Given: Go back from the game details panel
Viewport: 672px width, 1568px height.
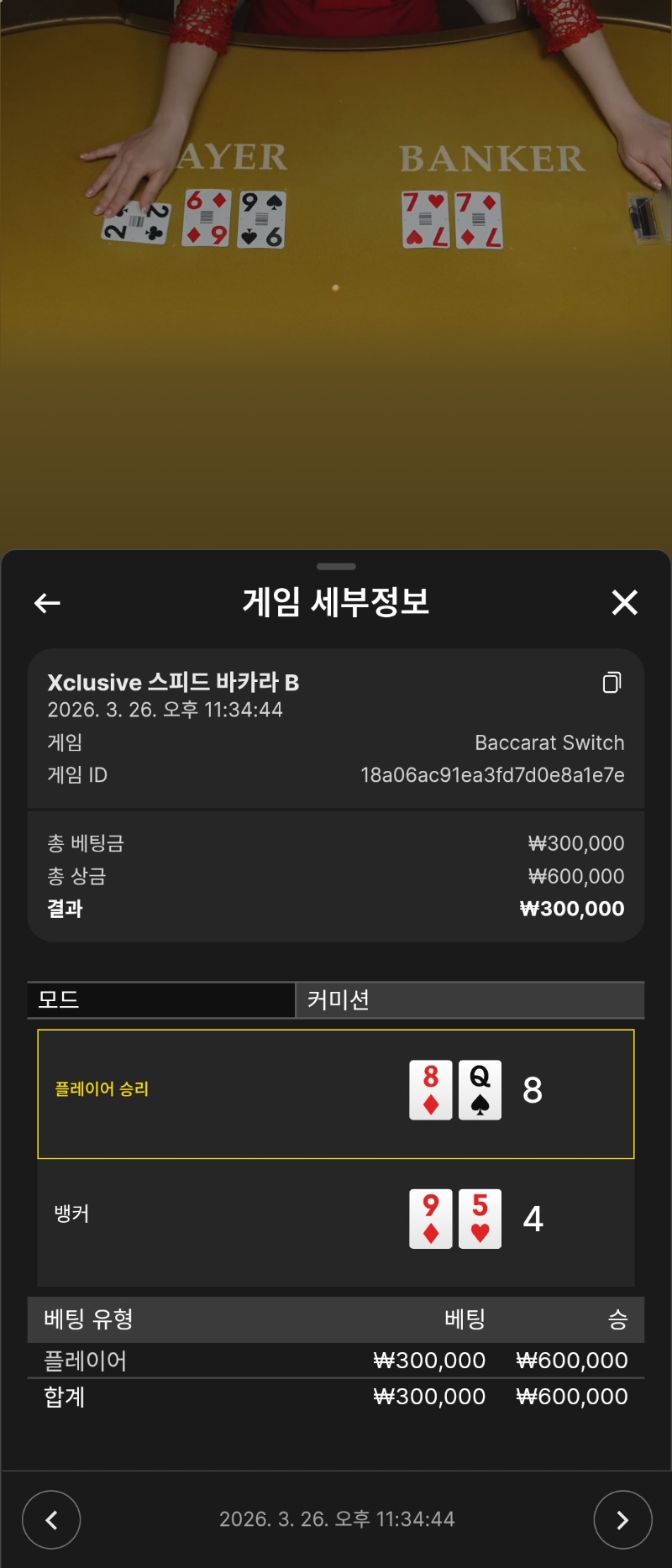Looking at the screenshot, I should 47,602.
